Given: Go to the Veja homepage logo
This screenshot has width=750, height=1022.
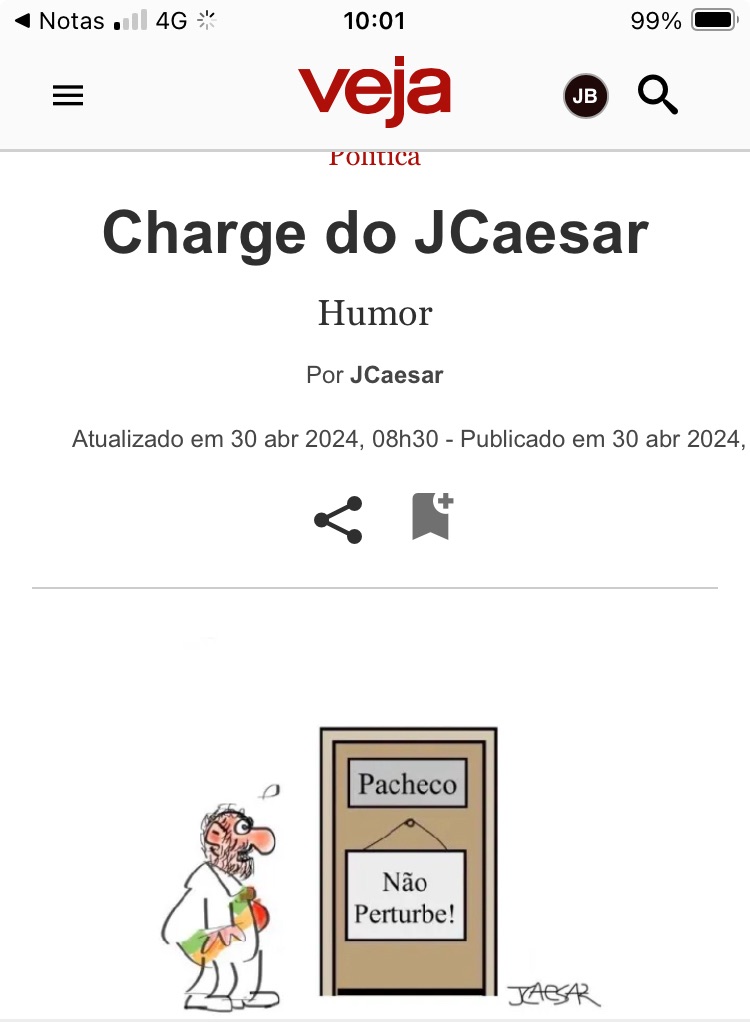Looking at the screenshot, I should (374, 94).
